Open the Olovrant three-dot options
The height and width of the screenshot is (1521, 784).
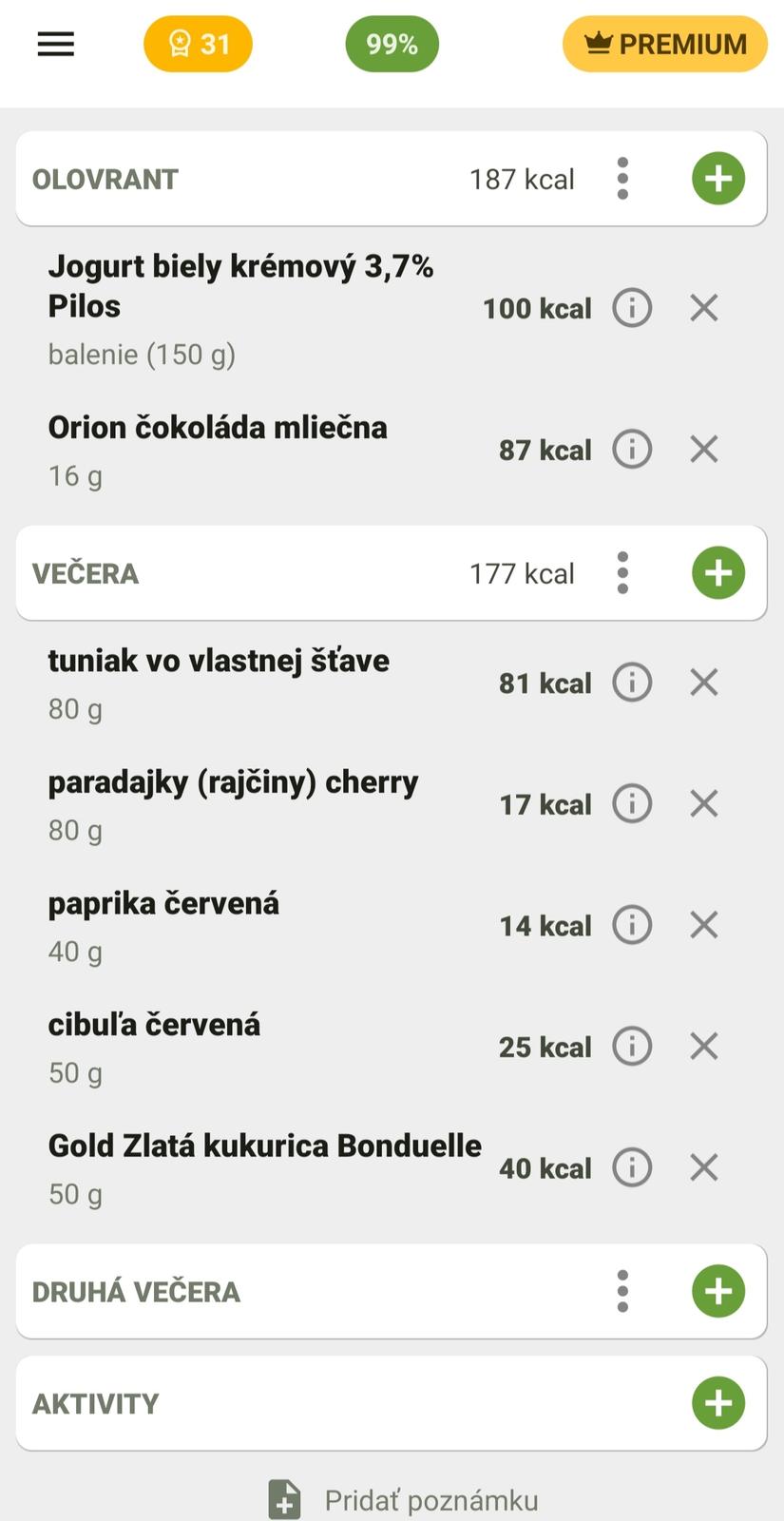coord(622,179)
